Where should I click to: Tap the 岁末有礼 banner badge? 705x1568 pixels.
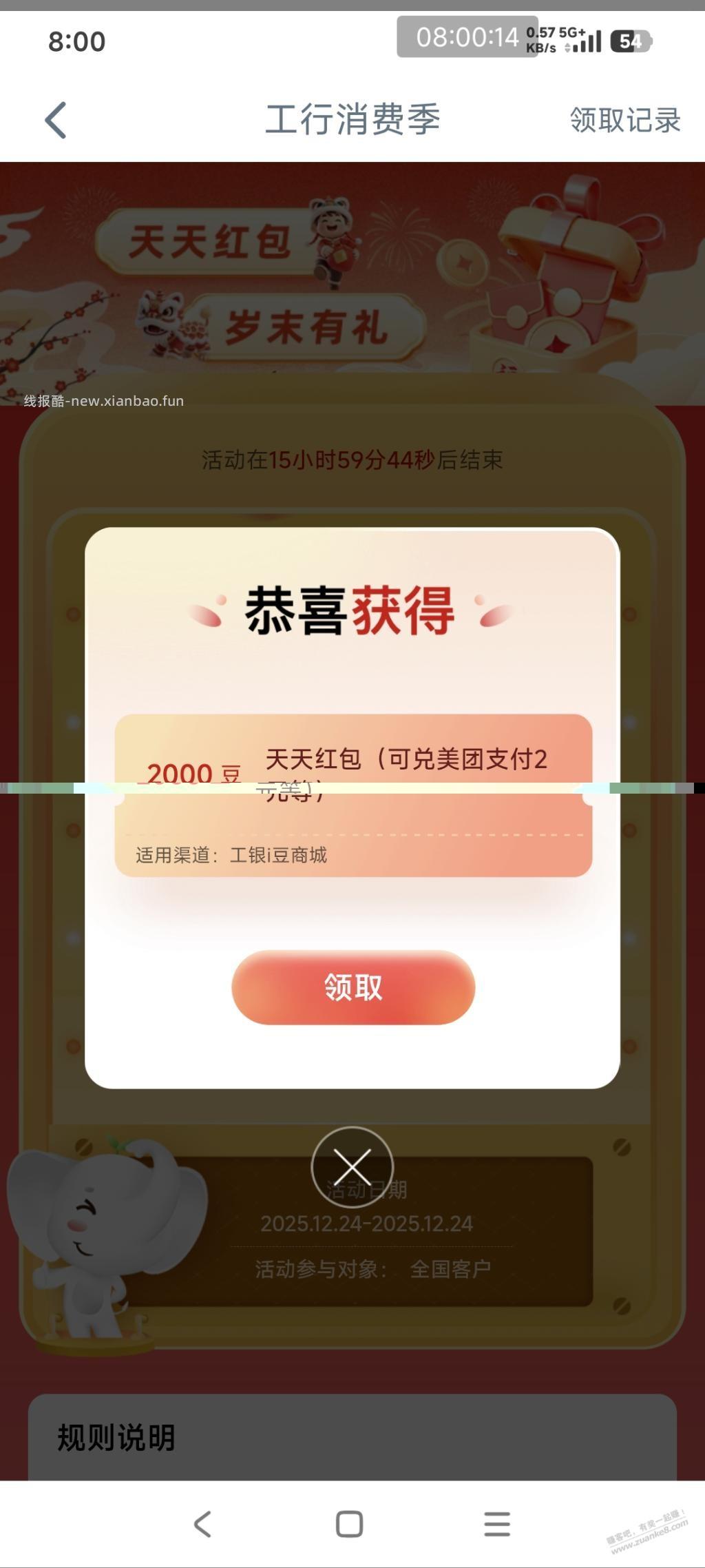308,329
